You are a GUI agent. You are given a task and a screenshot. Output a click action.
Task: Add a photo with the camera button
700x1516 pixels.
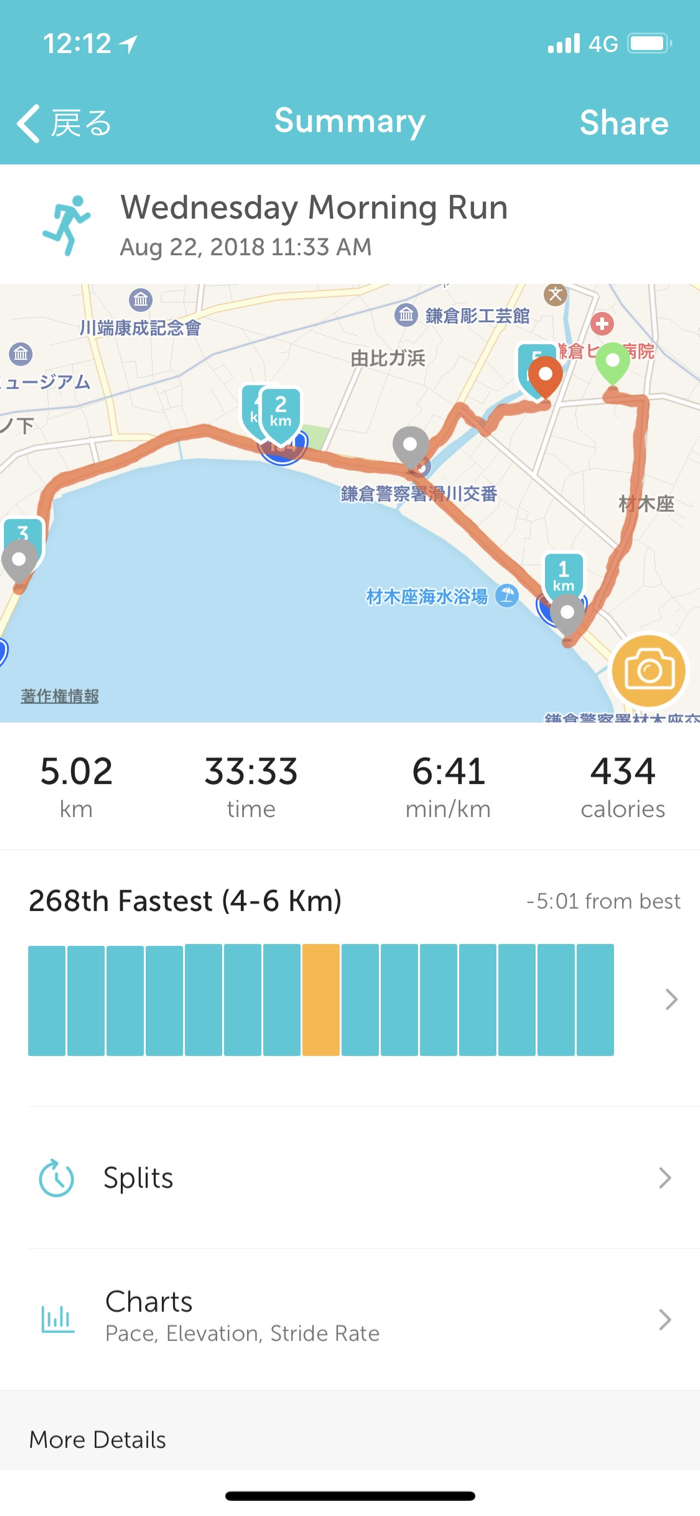pos(649,671)
